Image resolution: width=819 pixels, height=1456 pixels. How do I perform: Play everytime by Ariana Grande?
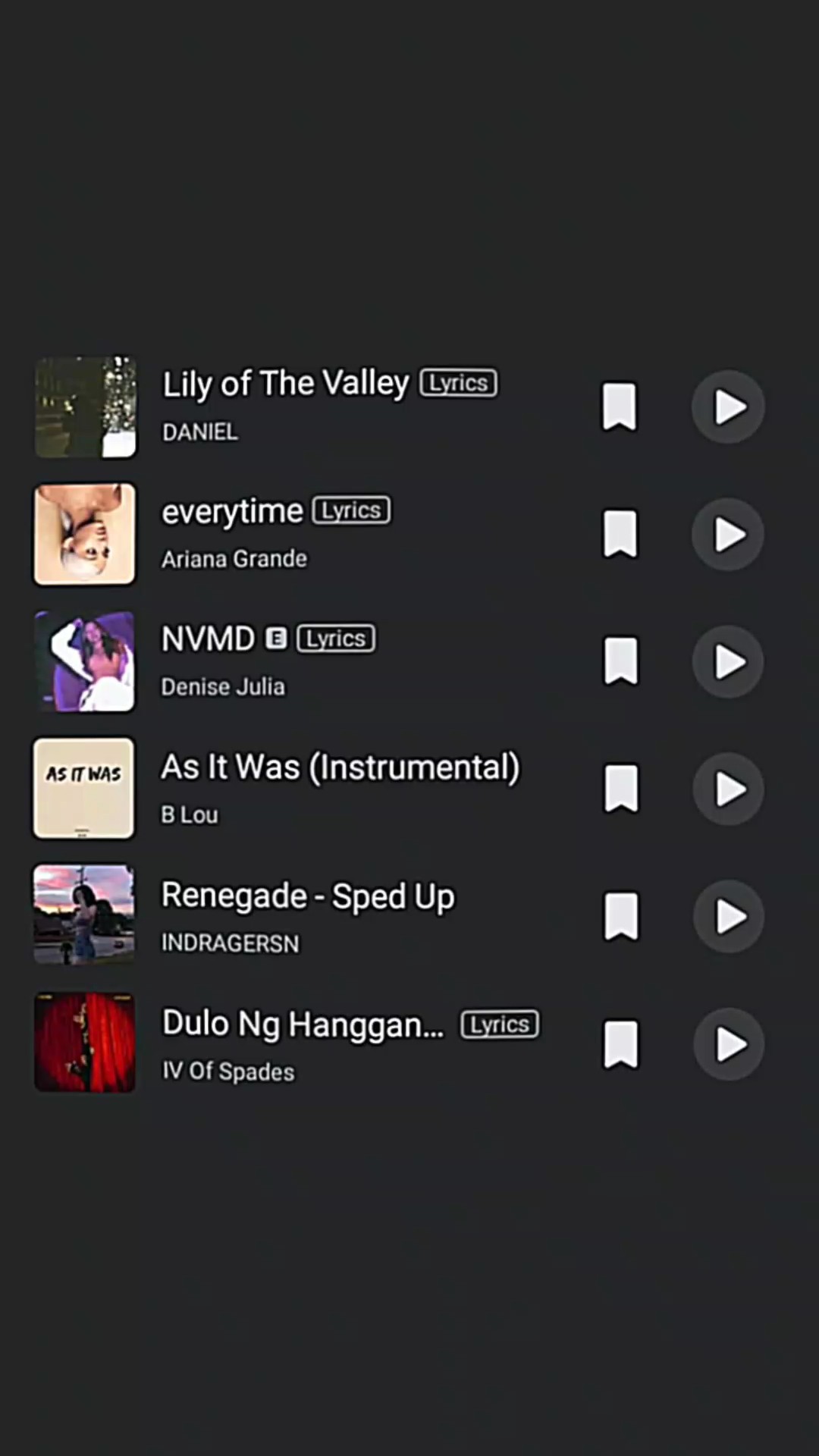click(x=728, y=535)
